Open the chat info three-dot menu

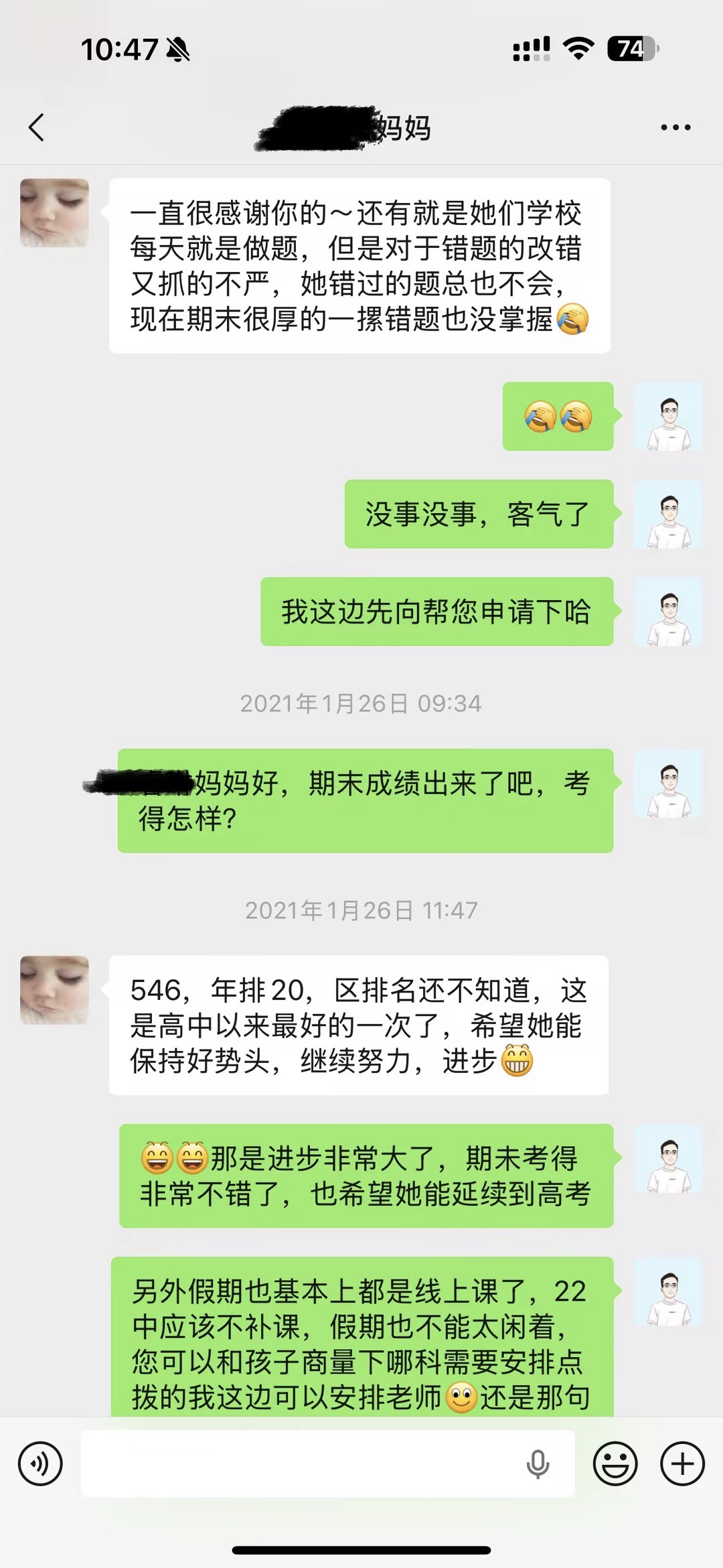pos(675,127)
